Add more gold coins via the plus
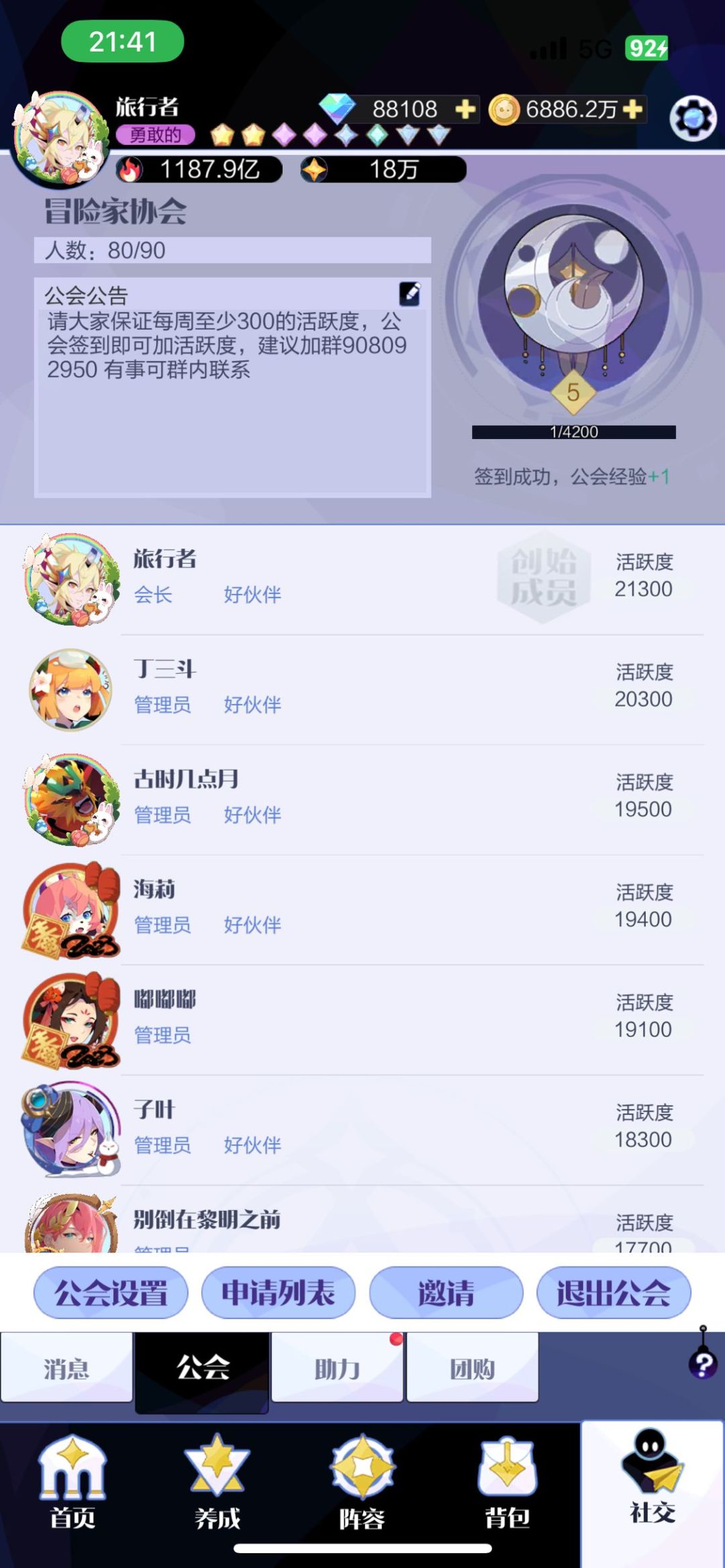The width and height of the screenshot is (725, 1568). click(x=632, y=109)
